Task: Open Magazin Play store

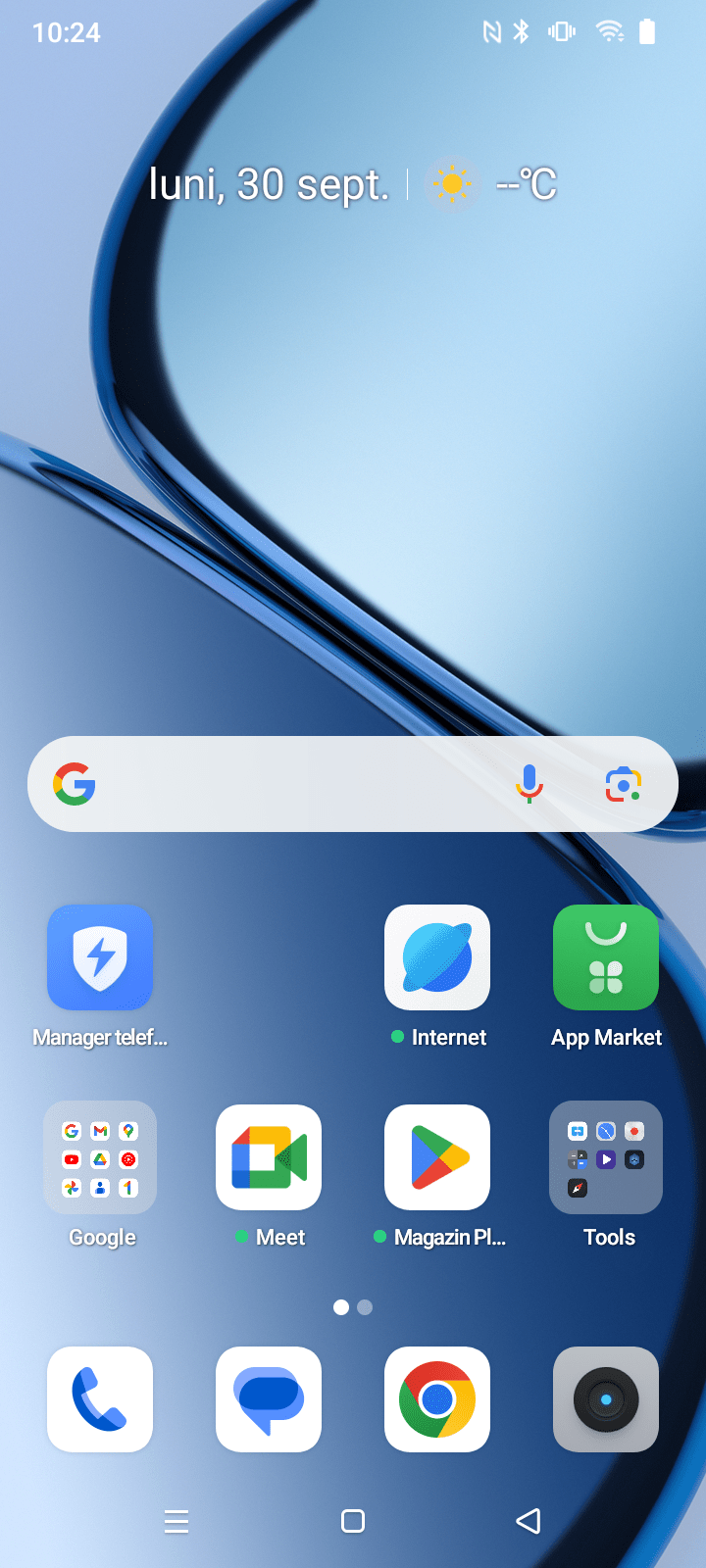Action: pyautogui.click(x=437, y=1158)
